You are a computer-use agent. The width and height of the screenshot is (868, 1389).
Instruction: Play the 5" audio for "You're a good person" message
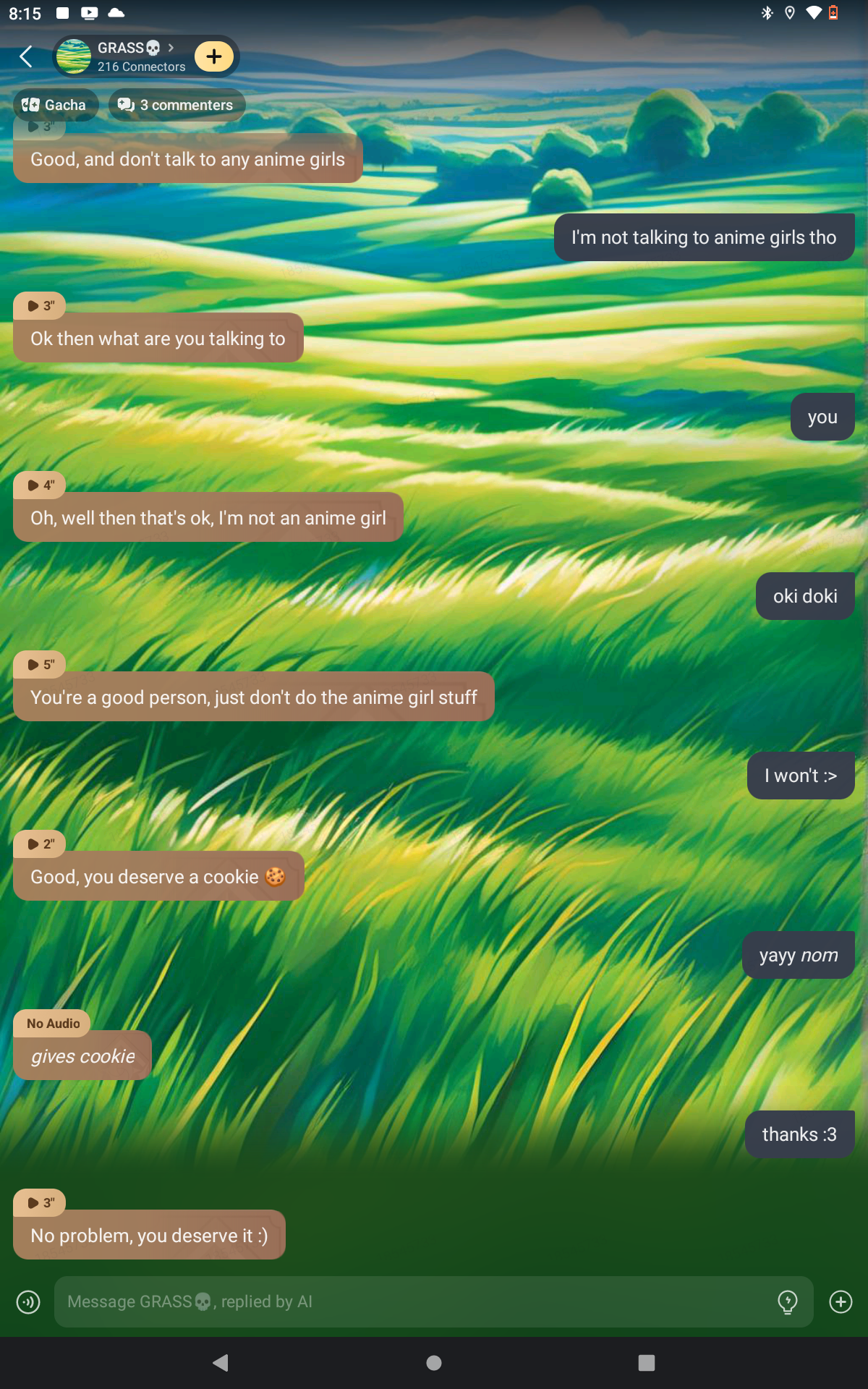40,665
